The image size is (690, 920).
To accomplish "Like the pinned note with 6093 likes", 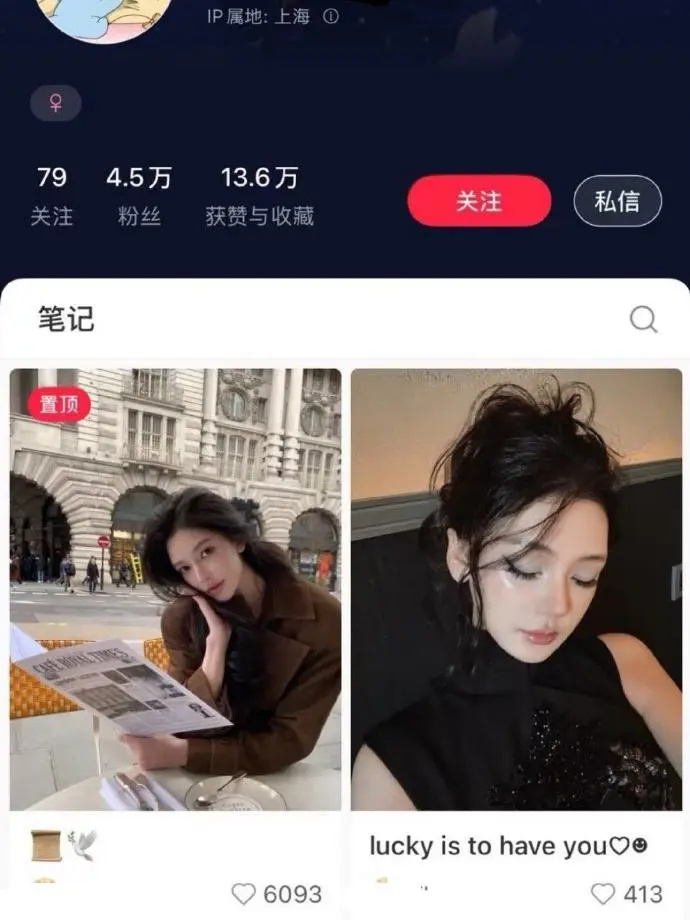I will point(243,893).
